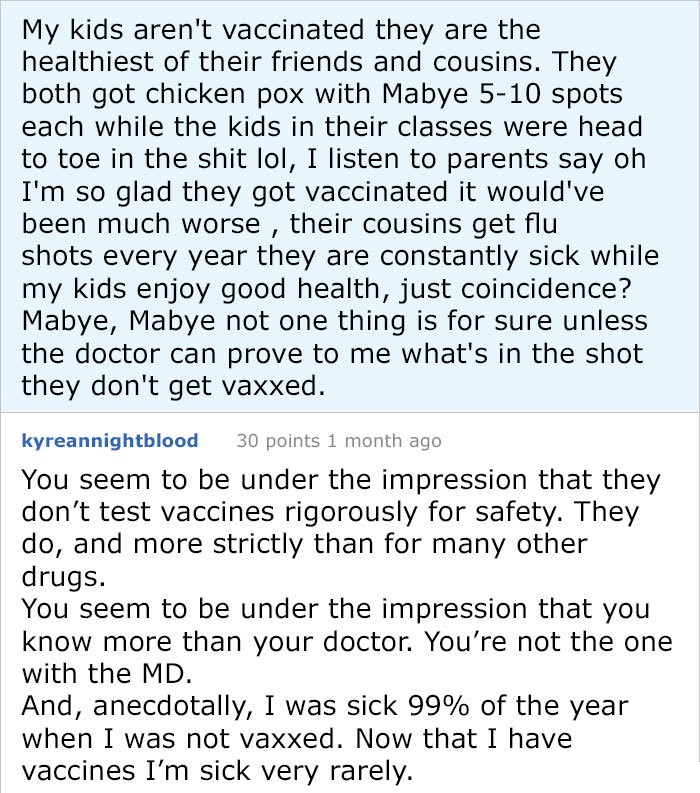Open kyreannightblood's user profile

[109, 440]
